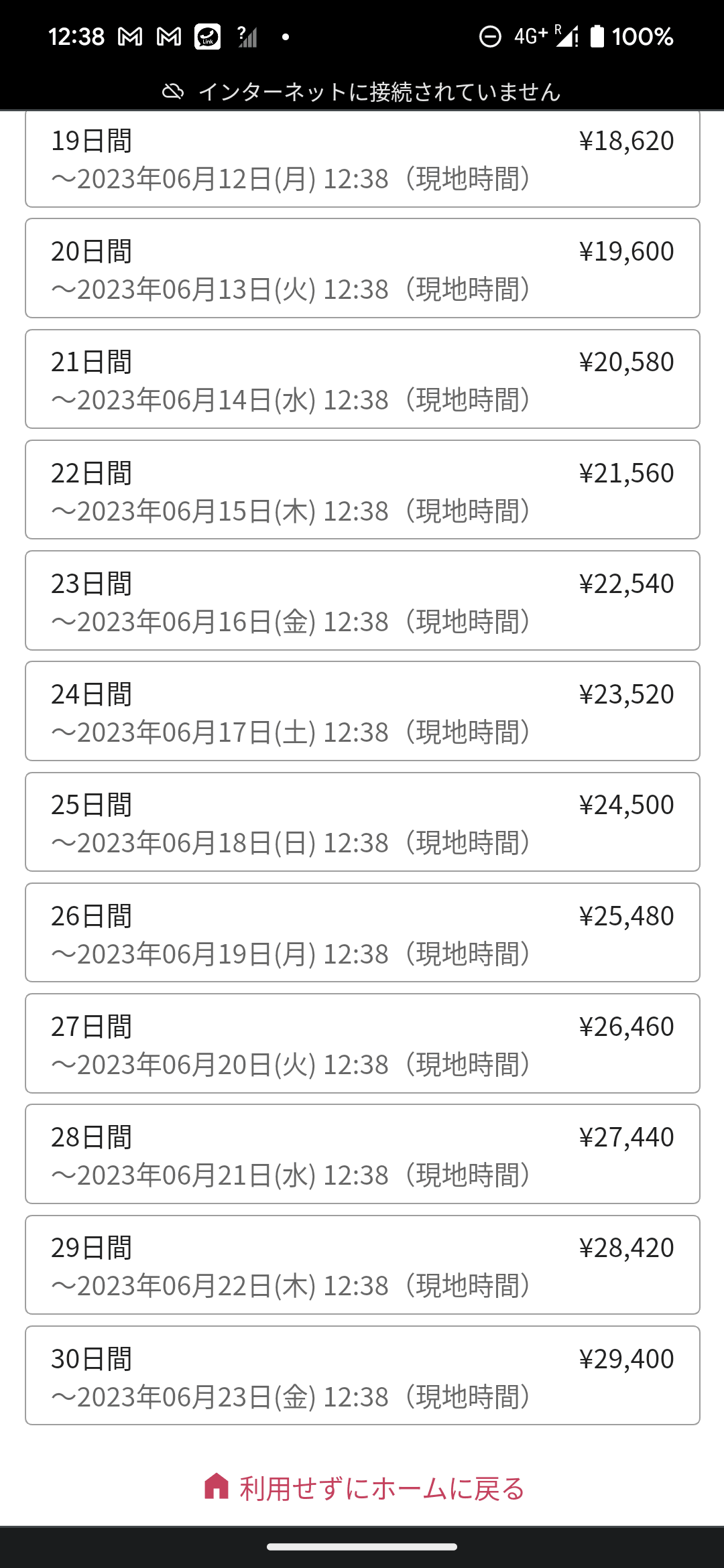This screenshot has height=1568, width=724.
Task: Select the 19日間 plan for ¥18,620
Action: (x=362, y=159)
